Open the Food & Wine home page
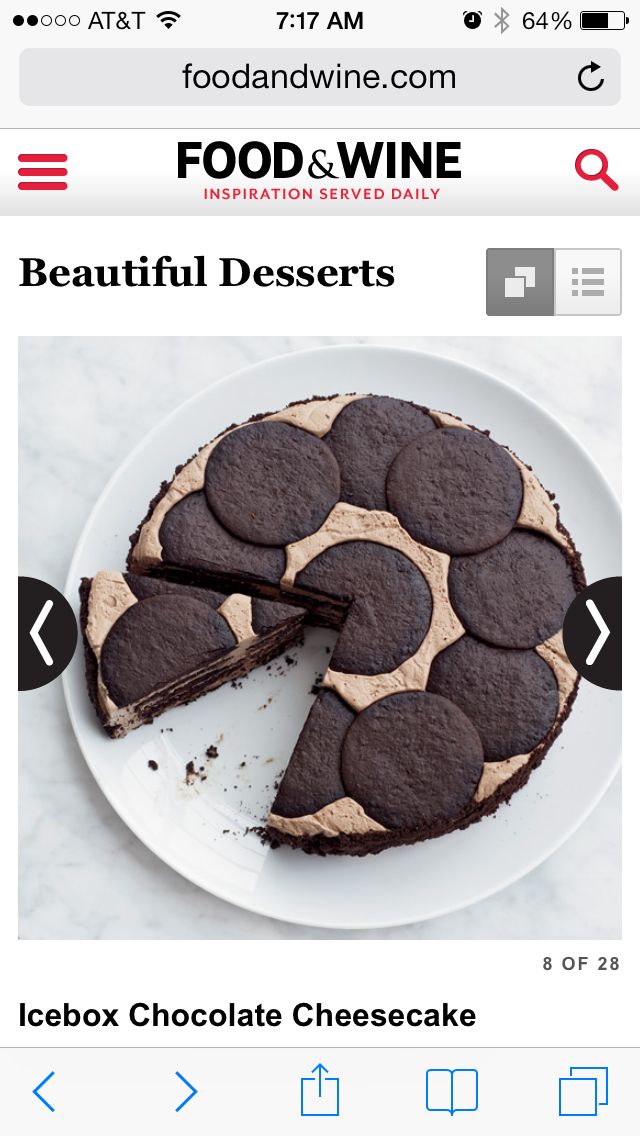The image size is (640, 1136). coord(319,168)
